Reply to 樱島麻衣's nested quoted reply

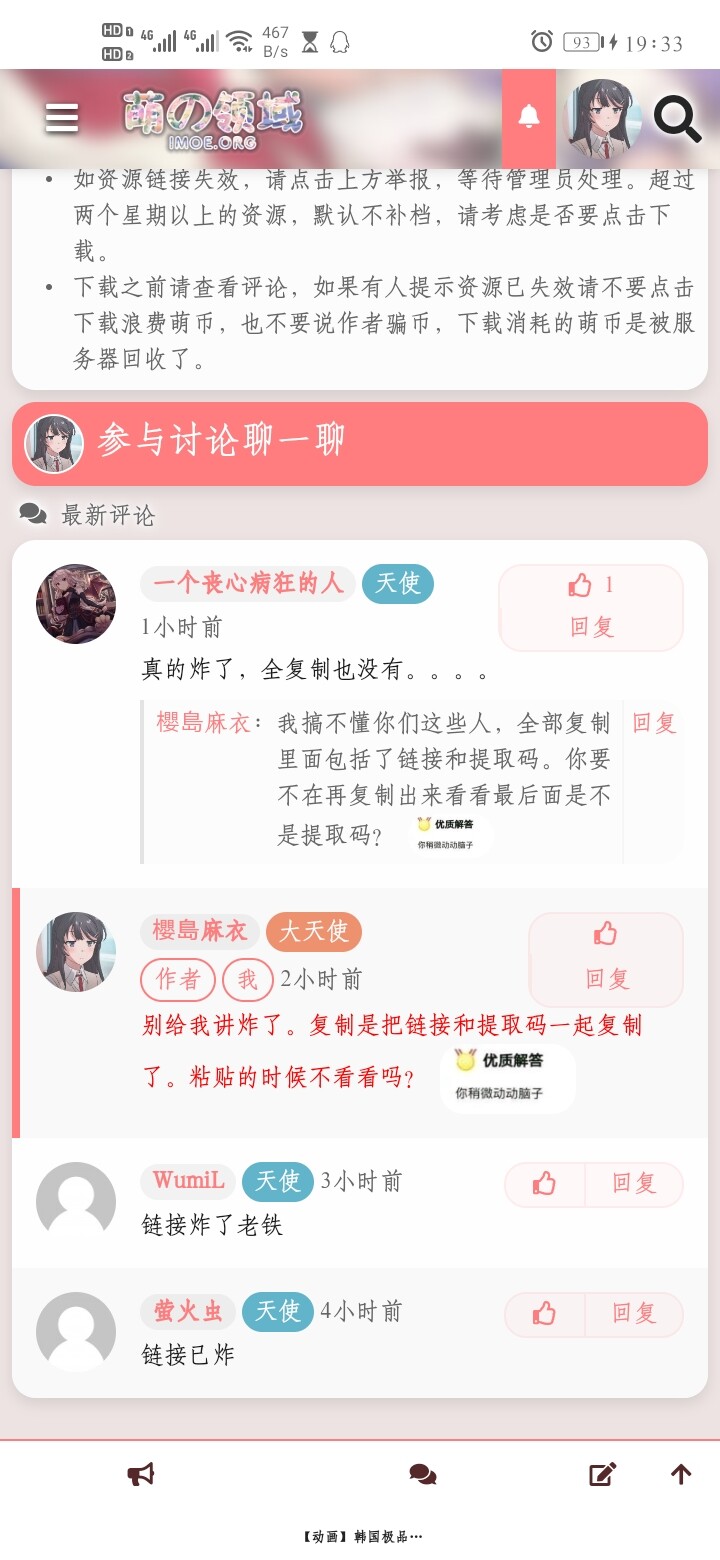[654, 723]
